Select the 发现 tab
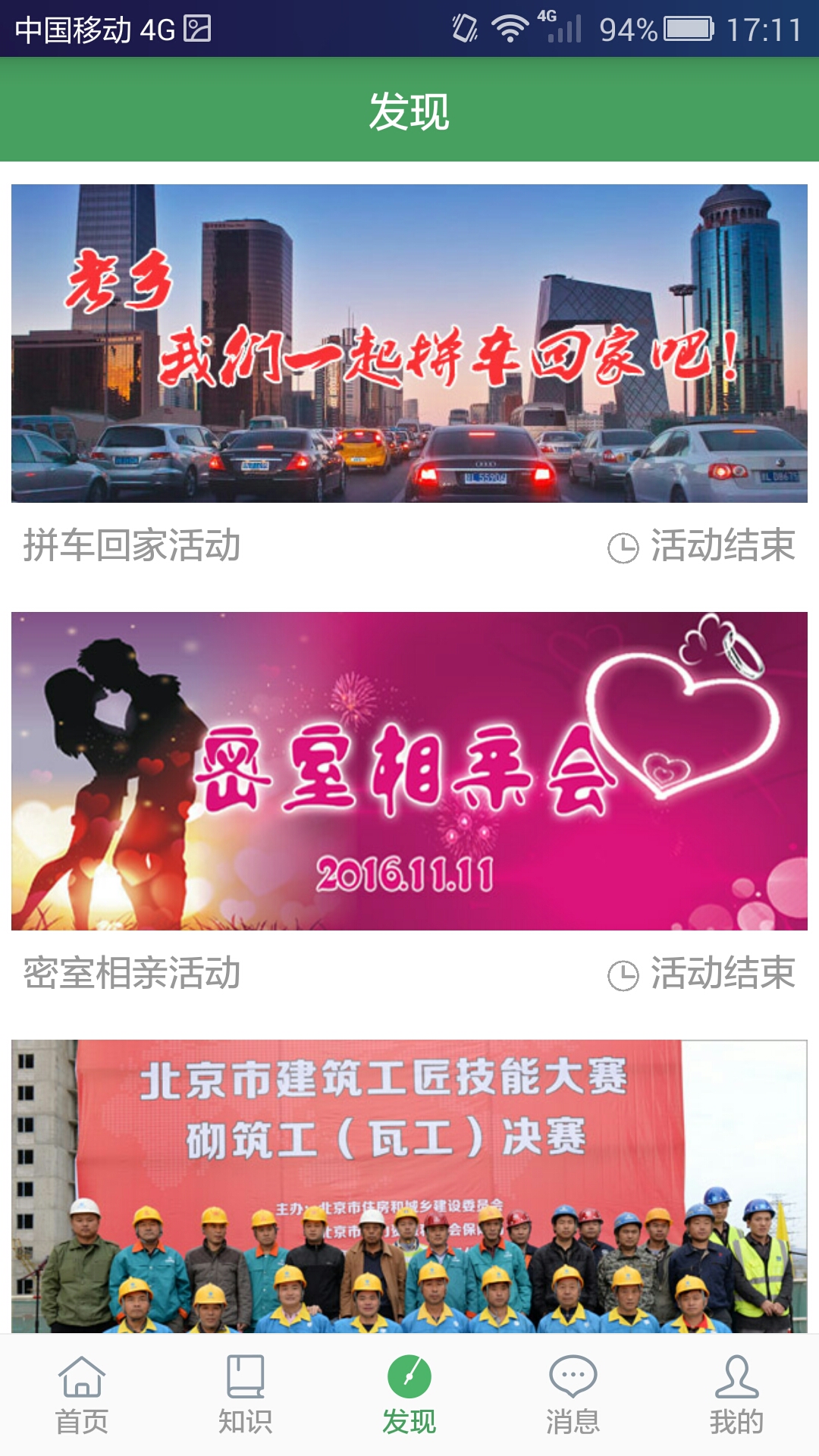Screen dimensions: 819x1456 (409, 1395)
